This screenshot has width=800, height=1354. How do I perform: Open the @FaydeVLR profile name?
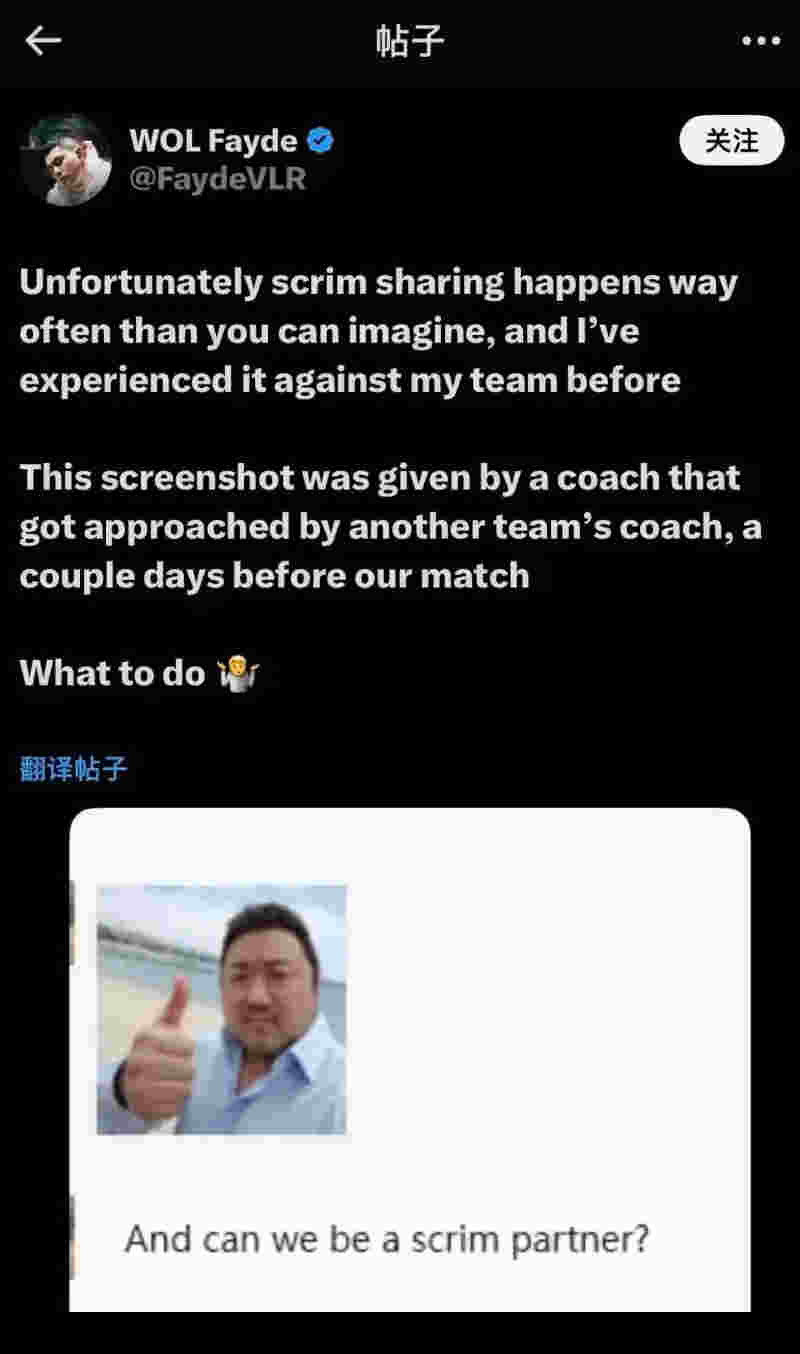tap(217, 178)
